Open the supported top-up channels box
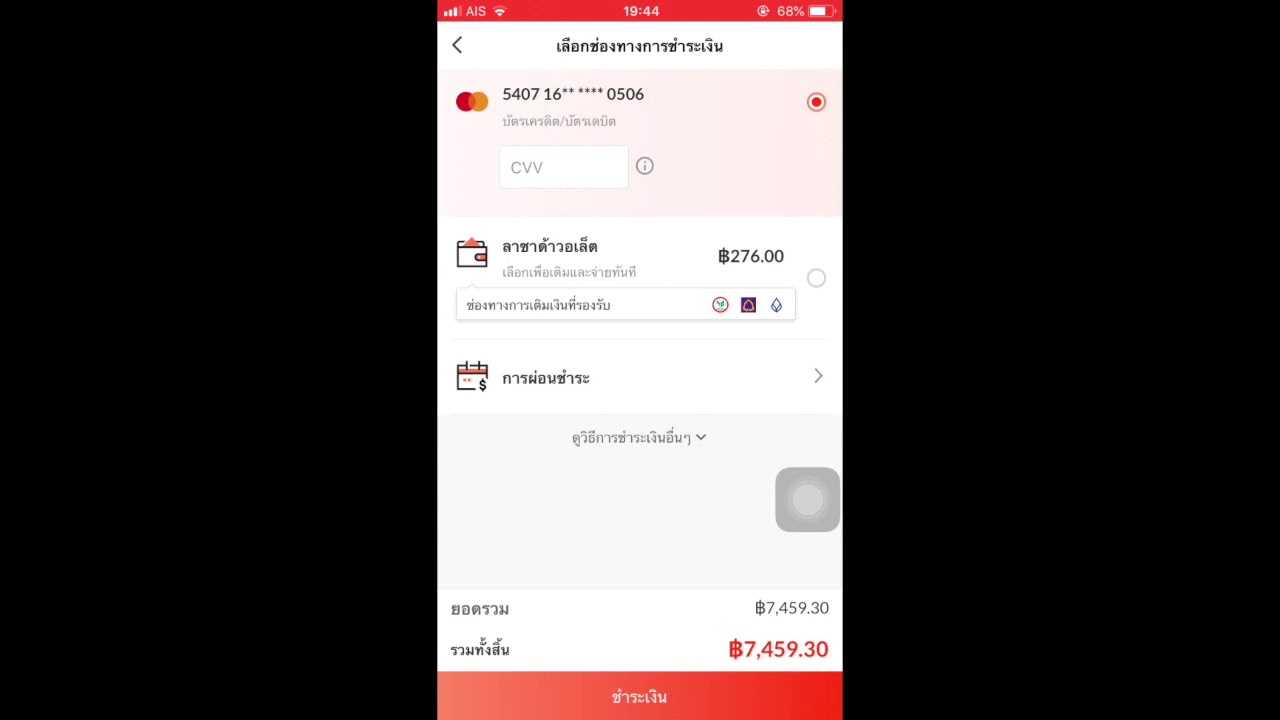This screenshot has height=720, width=1280. (625, 305)
